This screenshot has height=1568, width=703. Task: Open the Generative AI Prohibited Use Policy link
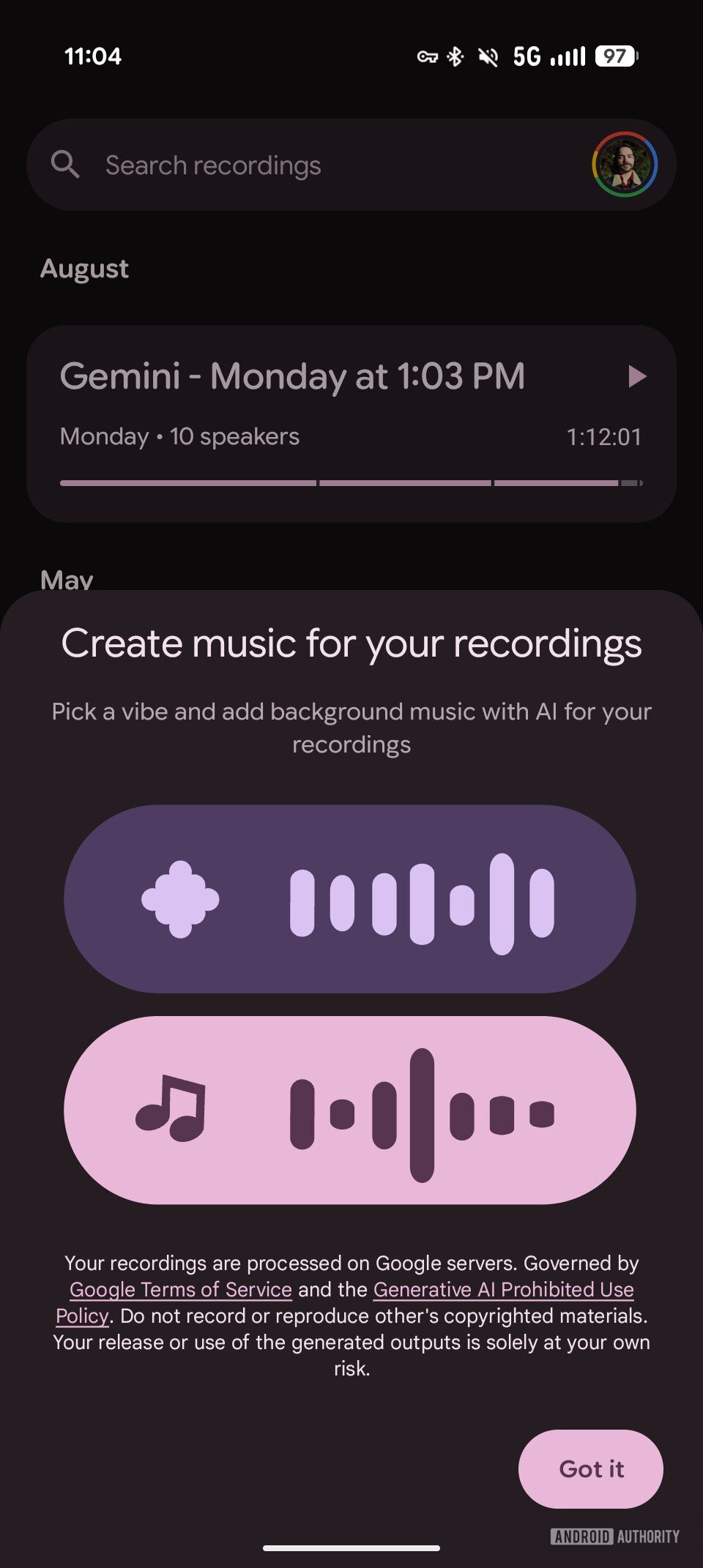pyautogui.click(x=503, y=1289)
